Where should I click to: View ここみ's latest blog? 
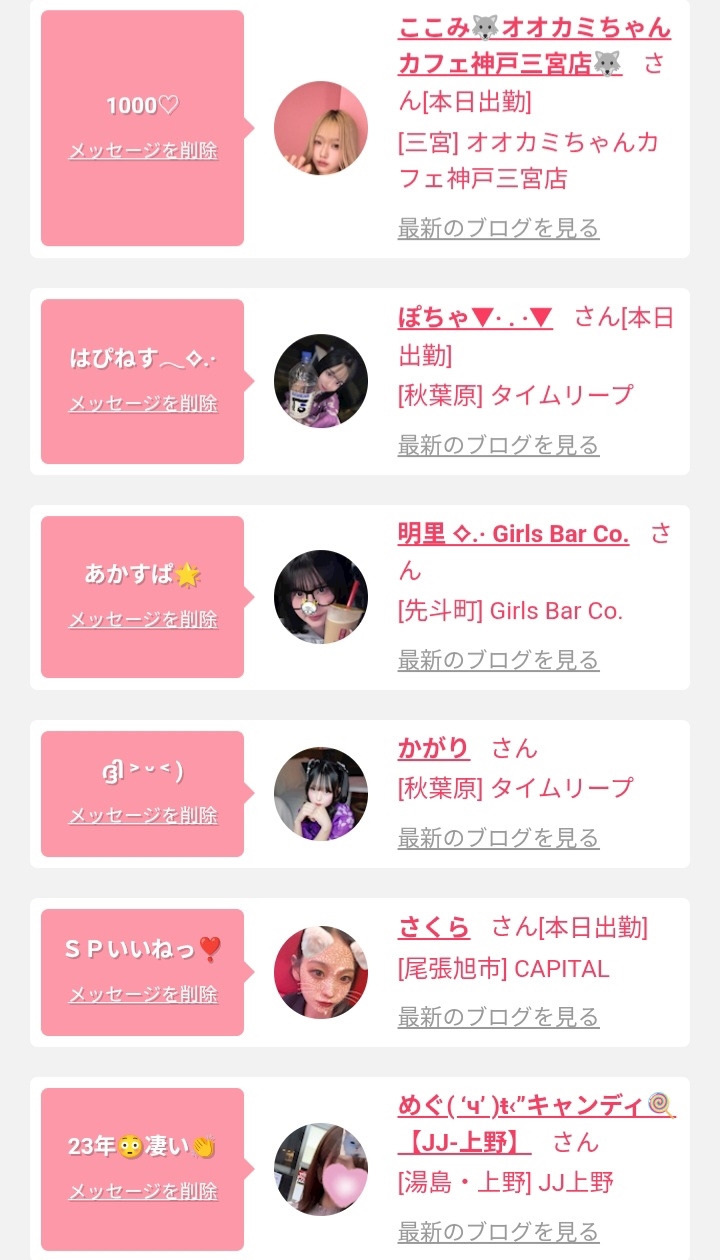(498, 228)
